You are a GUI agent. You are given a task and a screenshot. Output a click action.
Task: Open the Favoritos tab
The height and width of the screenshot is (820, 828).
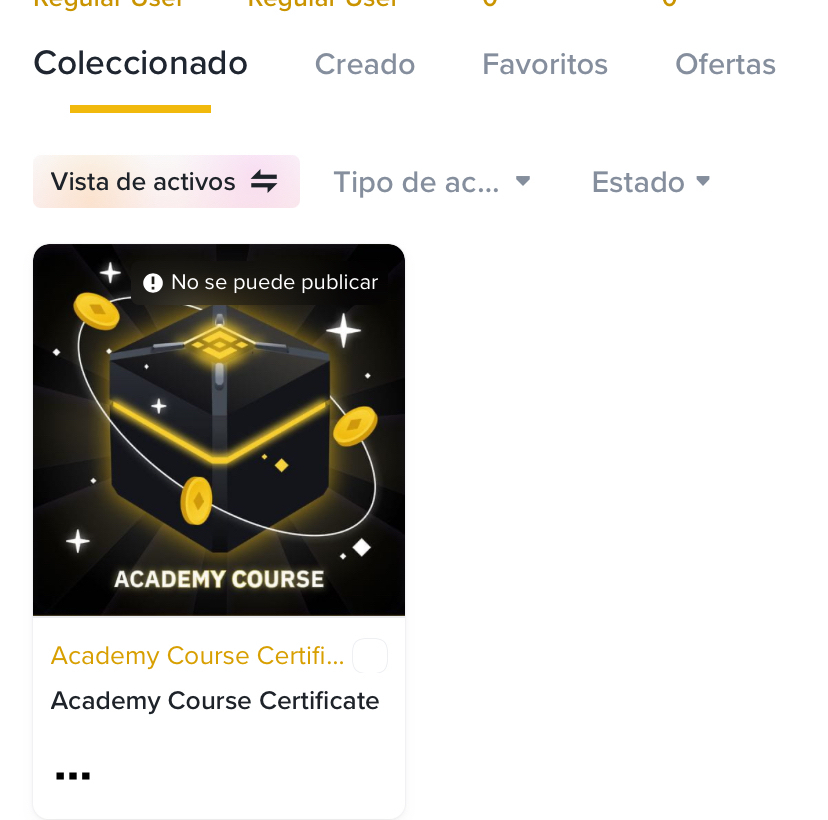point(544,65)
